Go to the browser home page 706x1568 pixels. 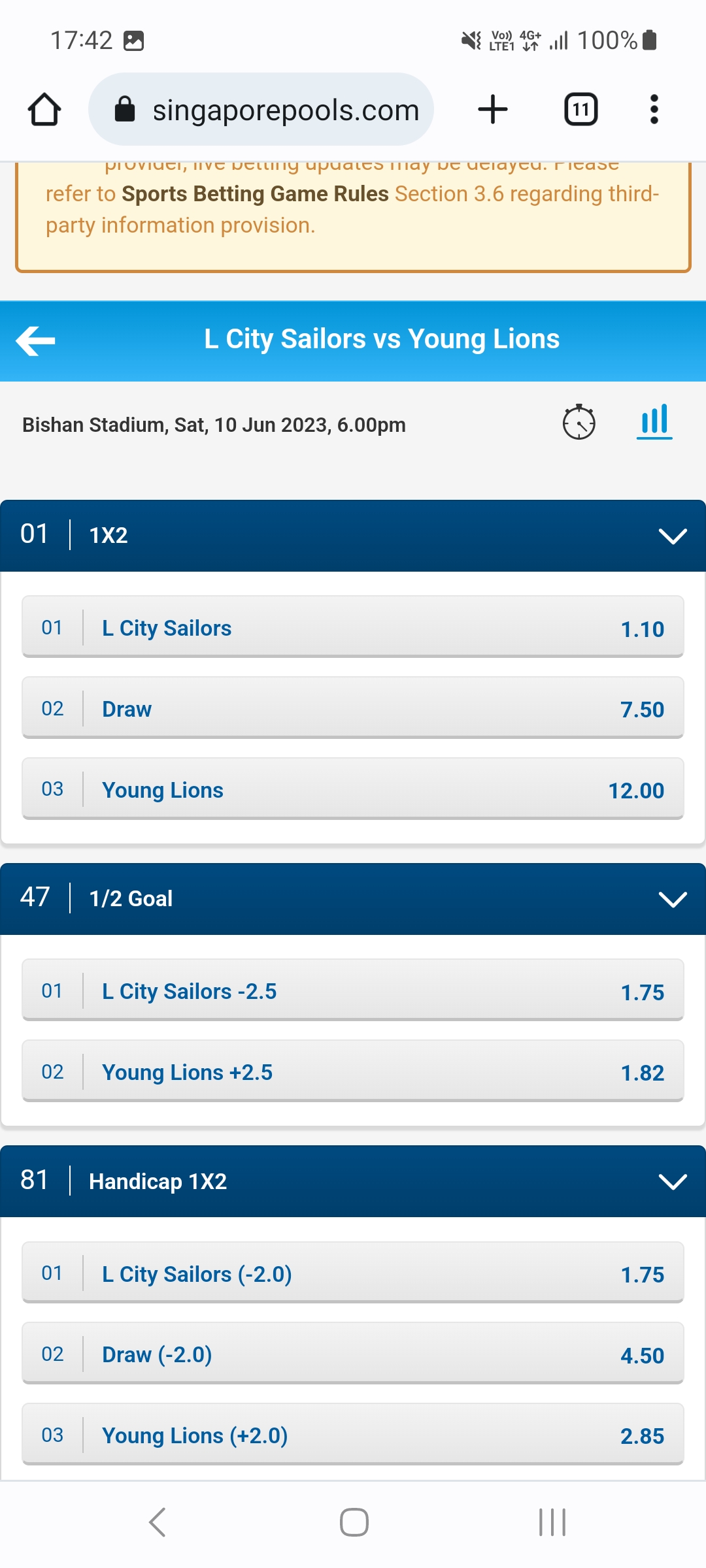[x=44, y=109]
